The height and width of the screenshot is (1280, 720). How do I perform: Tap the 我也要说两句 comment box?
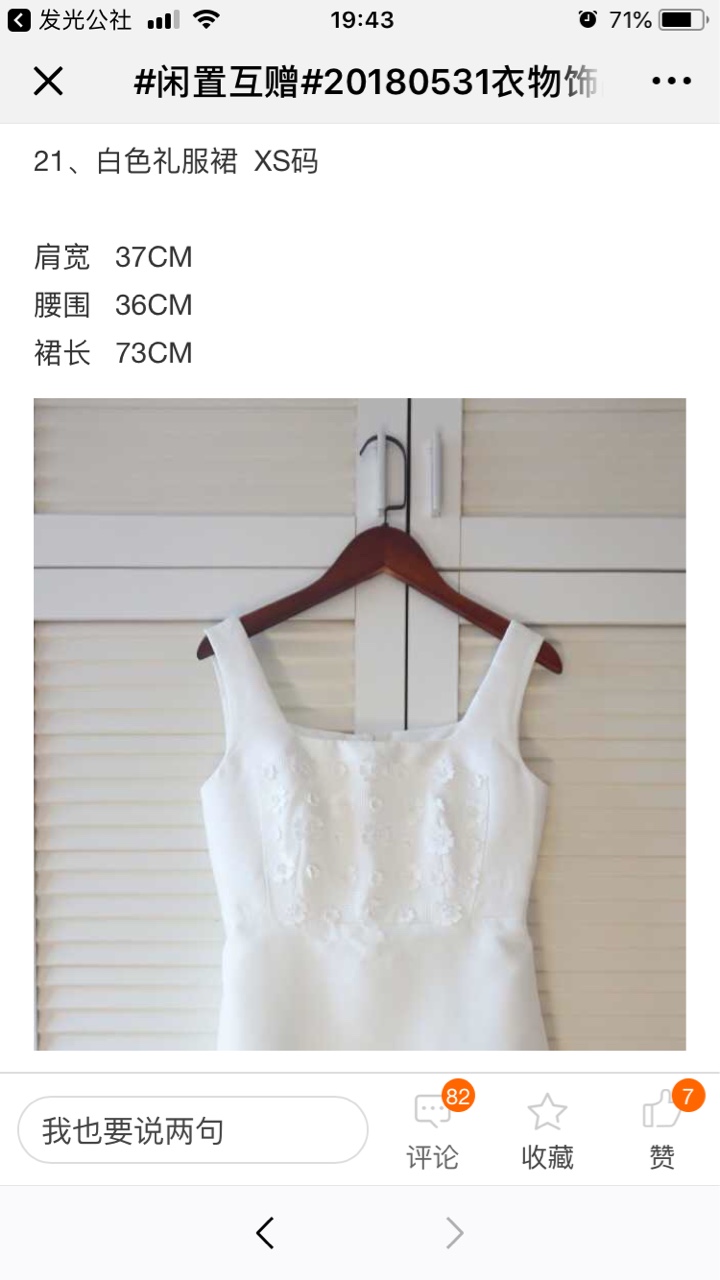[193, 1130]
